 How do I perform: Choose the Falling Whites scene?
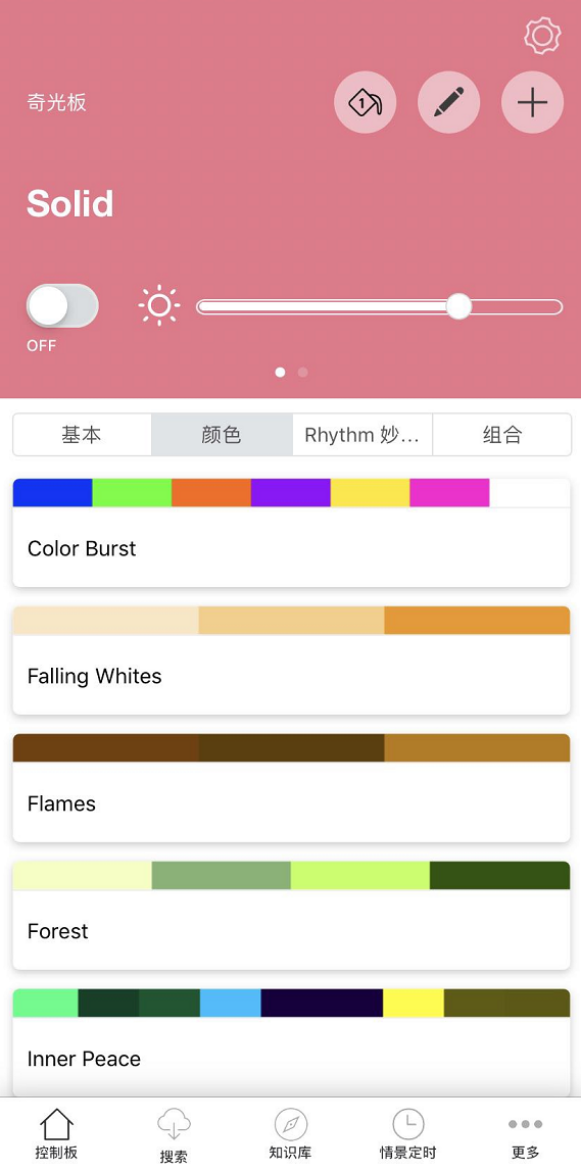292,661
